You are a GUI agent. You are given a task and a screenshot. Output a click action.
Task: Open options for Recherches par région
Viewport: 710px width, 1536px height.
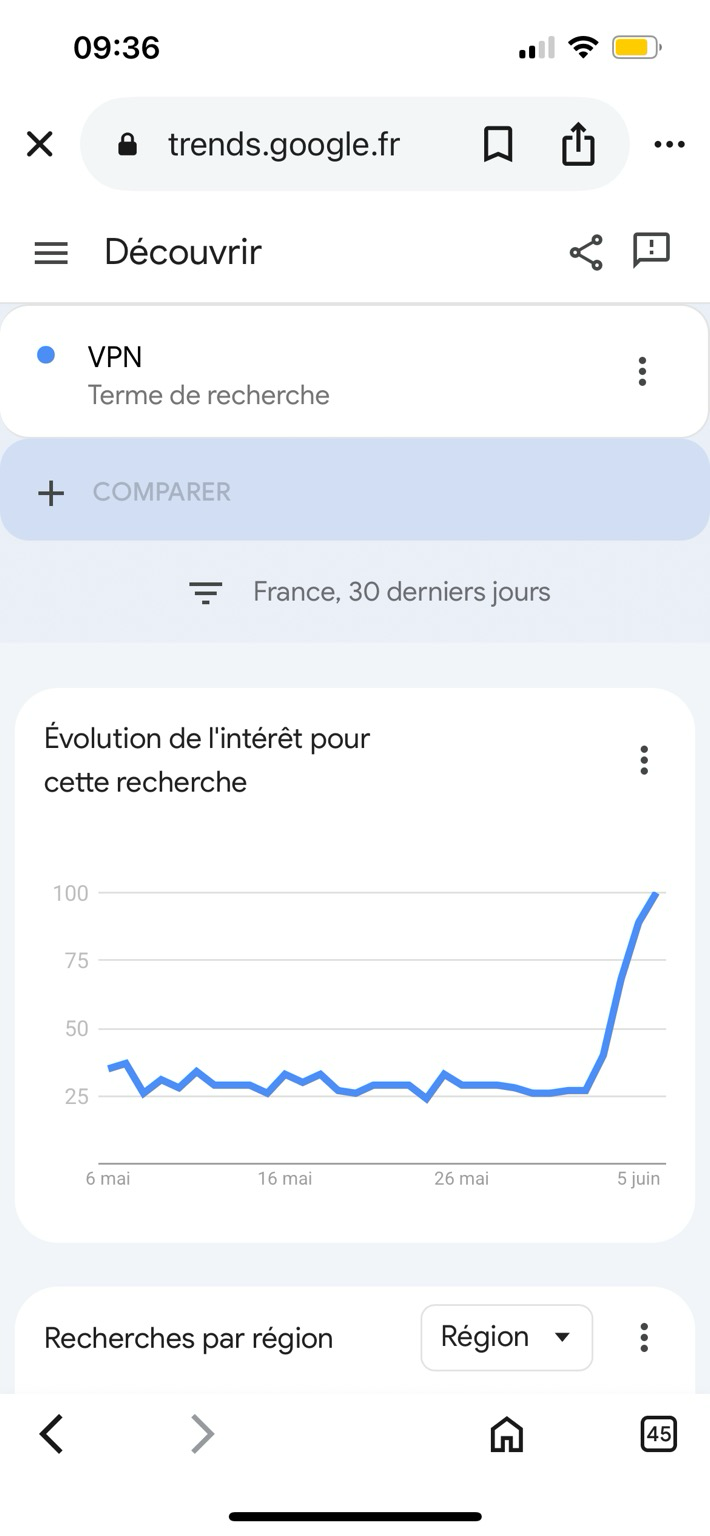click(644, 1337)
